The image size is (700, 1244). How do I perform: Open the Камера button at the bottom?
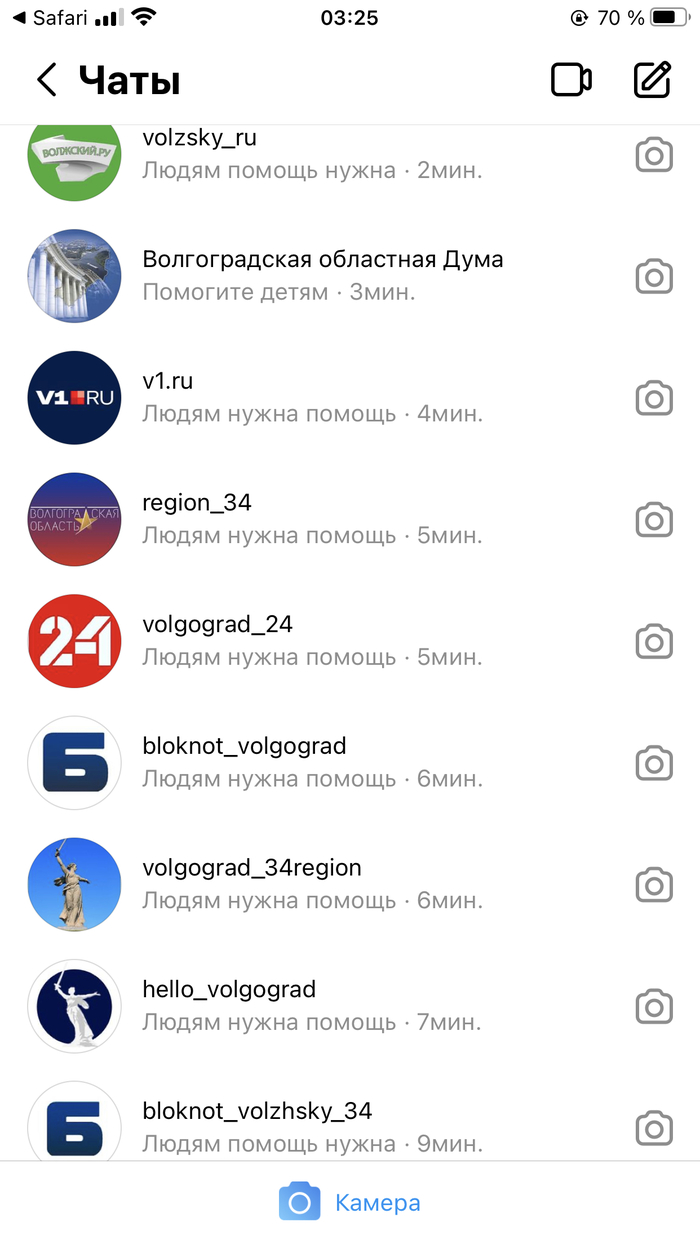(x=350, y=1202)
